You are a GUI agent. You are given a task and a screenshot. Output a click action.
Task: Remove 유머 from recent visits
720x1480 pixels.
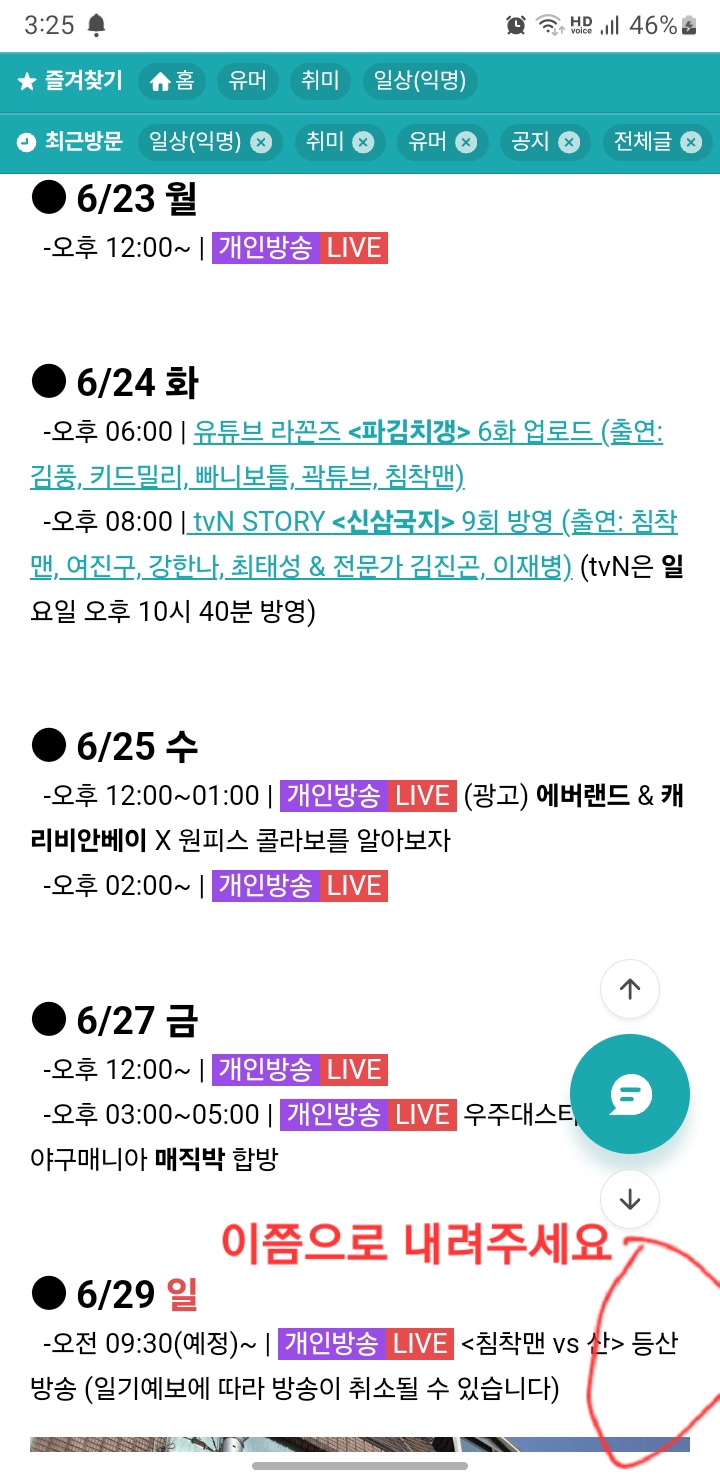tap(466, 142)
